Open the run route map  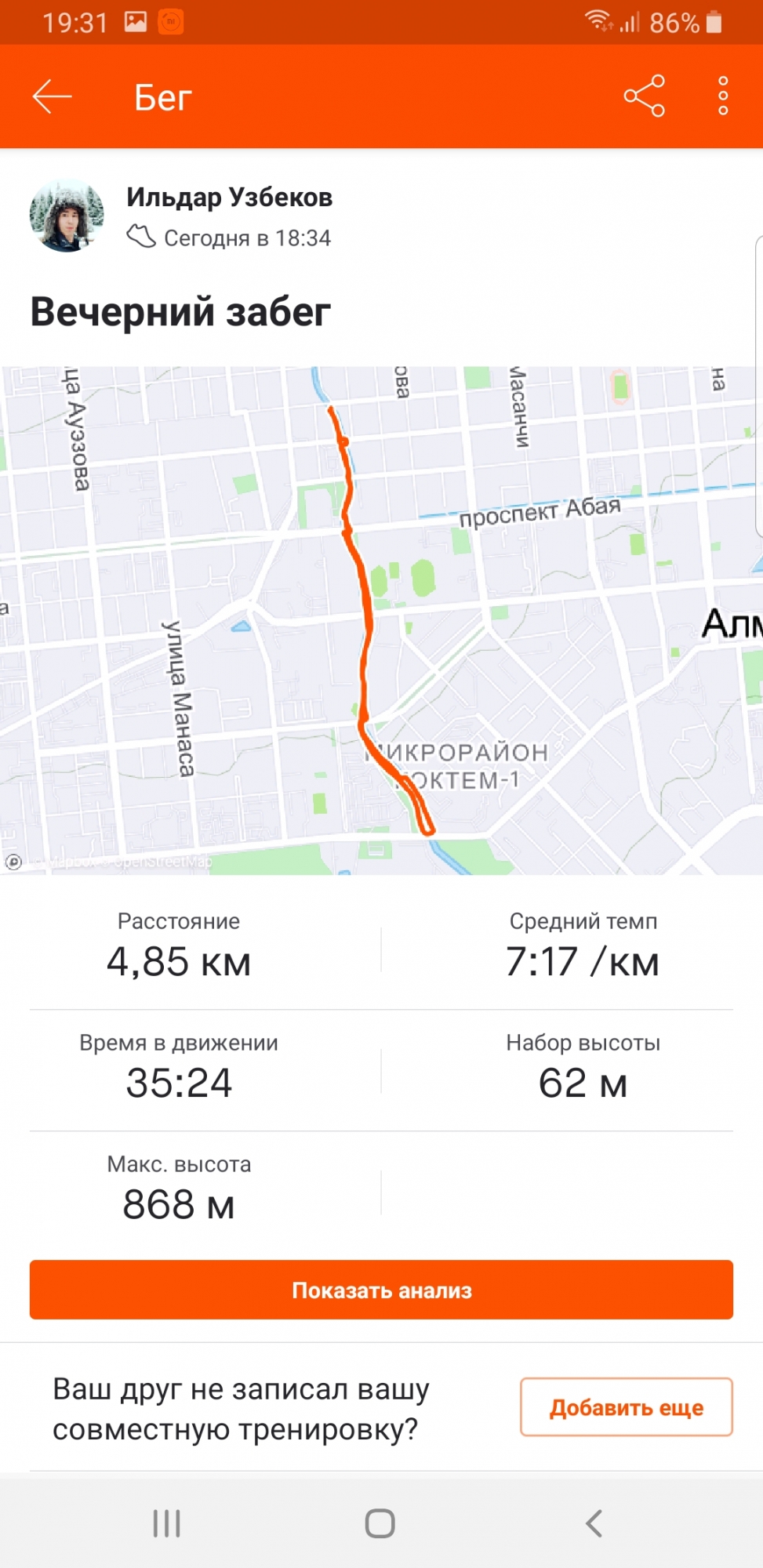click(381, 619)
